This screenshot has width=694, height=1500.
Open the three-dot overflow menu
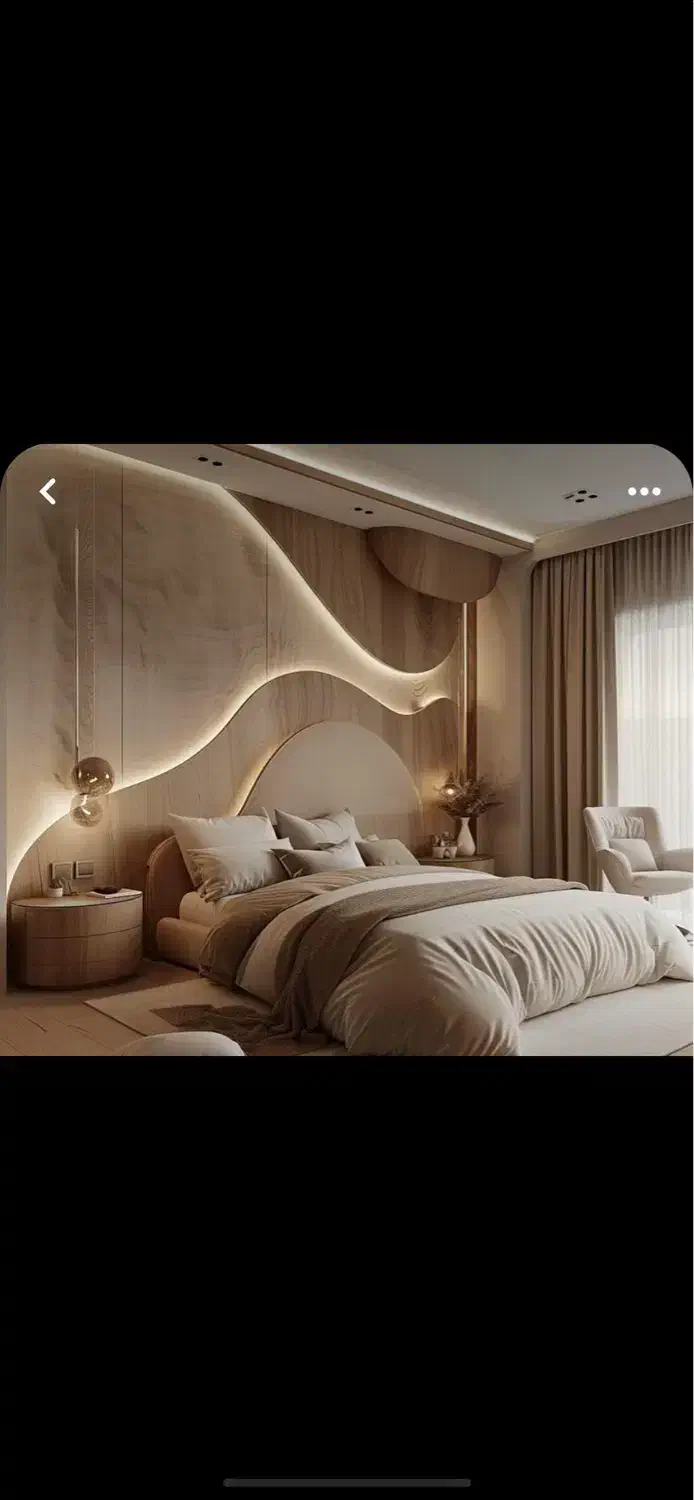pos(644,491)
